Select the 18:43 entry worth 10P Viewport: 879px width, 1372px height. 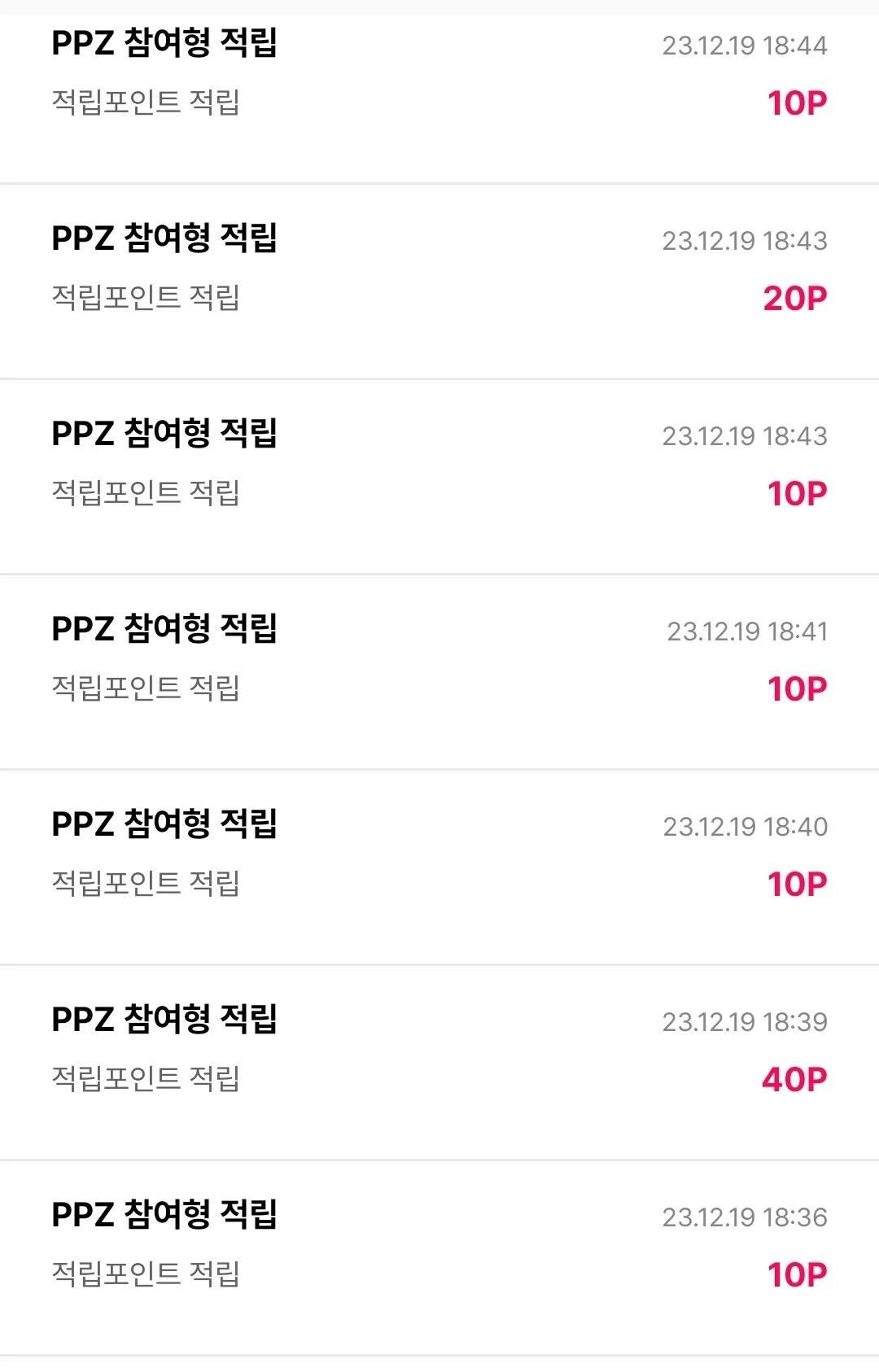(439, 464)
